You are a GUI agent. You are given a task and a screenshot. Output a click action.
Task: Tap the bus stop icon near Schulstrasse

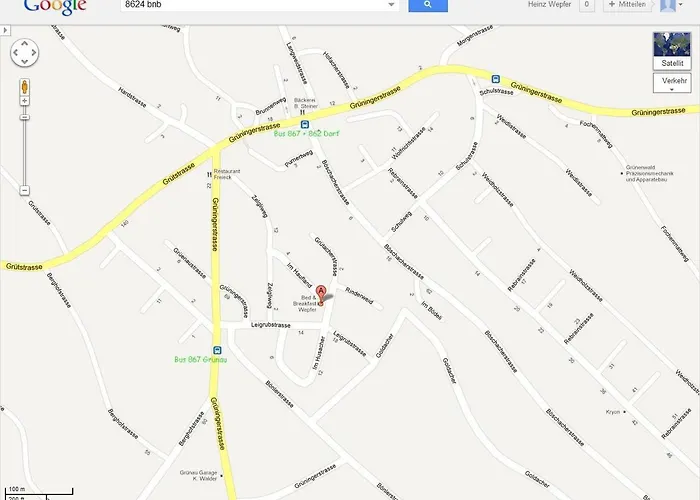tap(494, 78)
